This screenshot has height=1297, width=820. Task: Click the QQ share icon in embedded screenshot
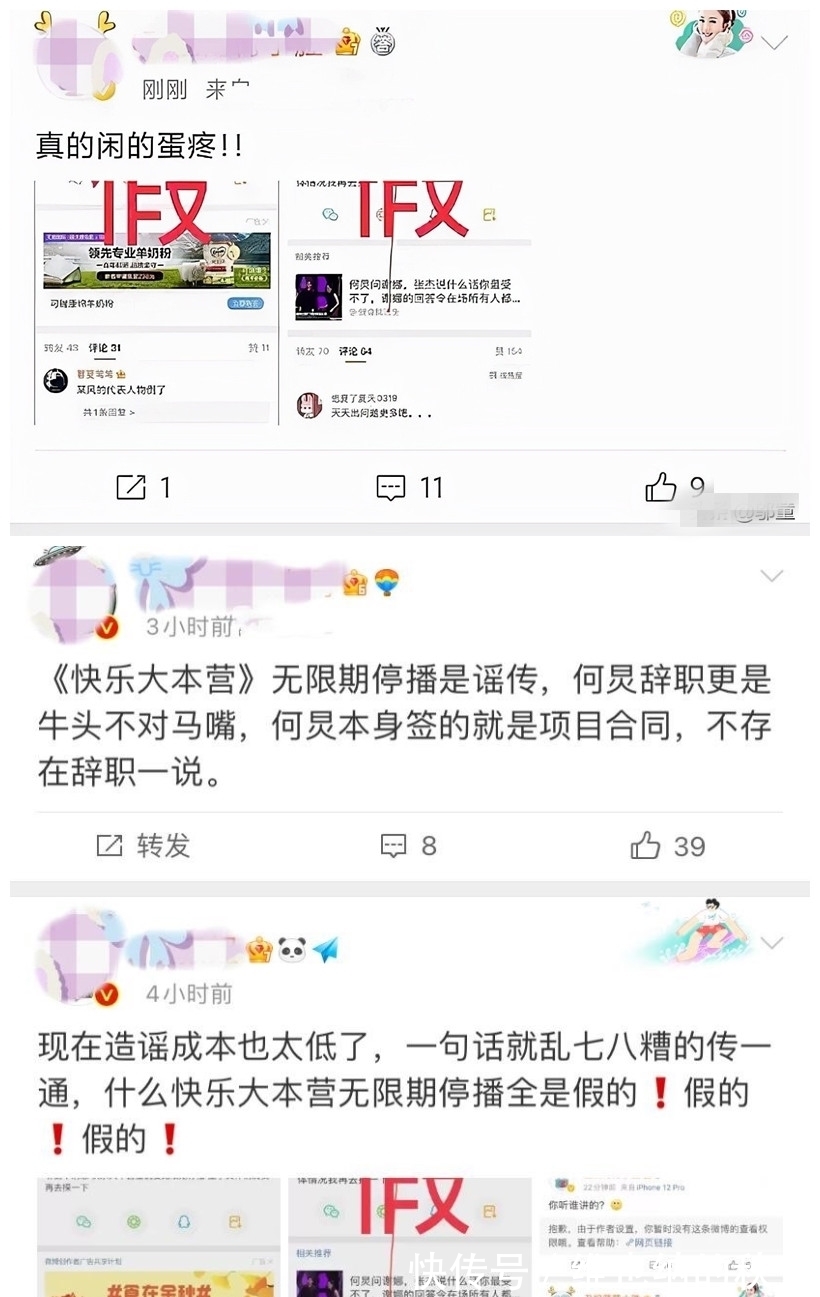tap(183, 1222)
